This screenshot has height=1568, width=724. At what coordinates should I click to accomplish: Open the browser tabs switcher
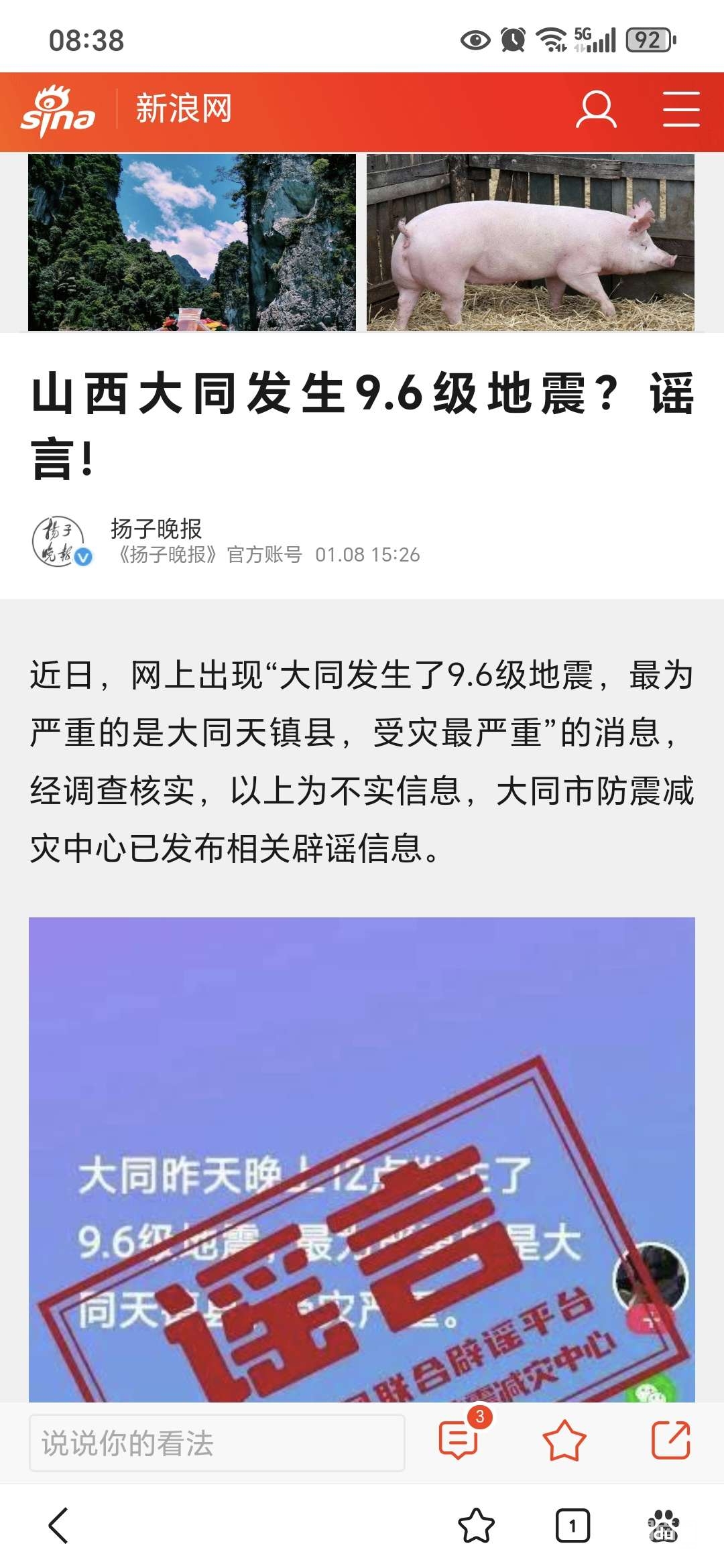[x=572, y=1526]
